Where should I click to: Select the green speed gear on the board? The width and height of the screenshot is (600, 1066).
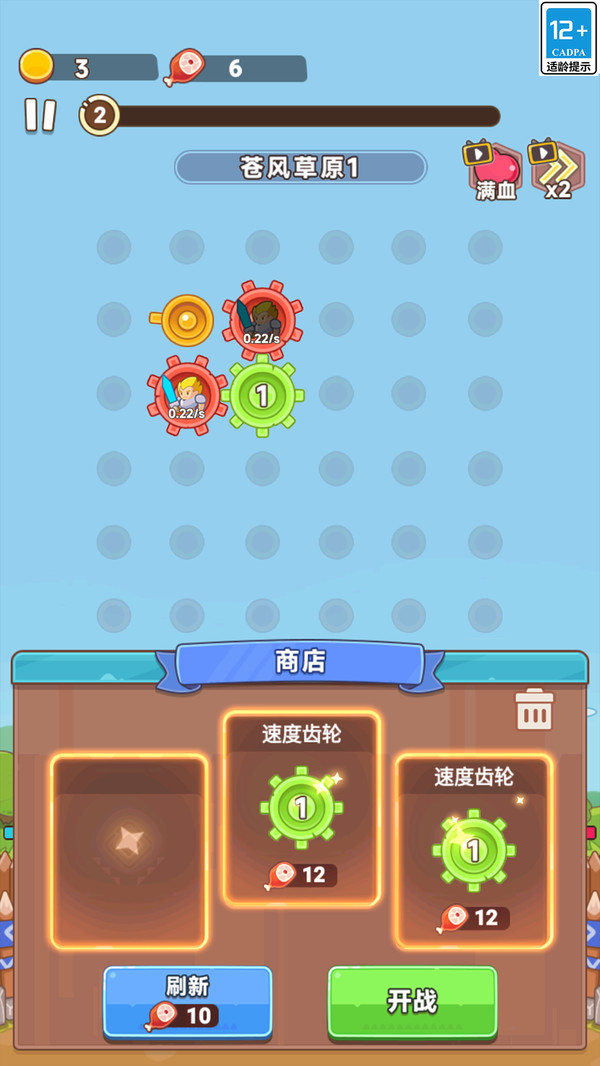coord(262,396)
